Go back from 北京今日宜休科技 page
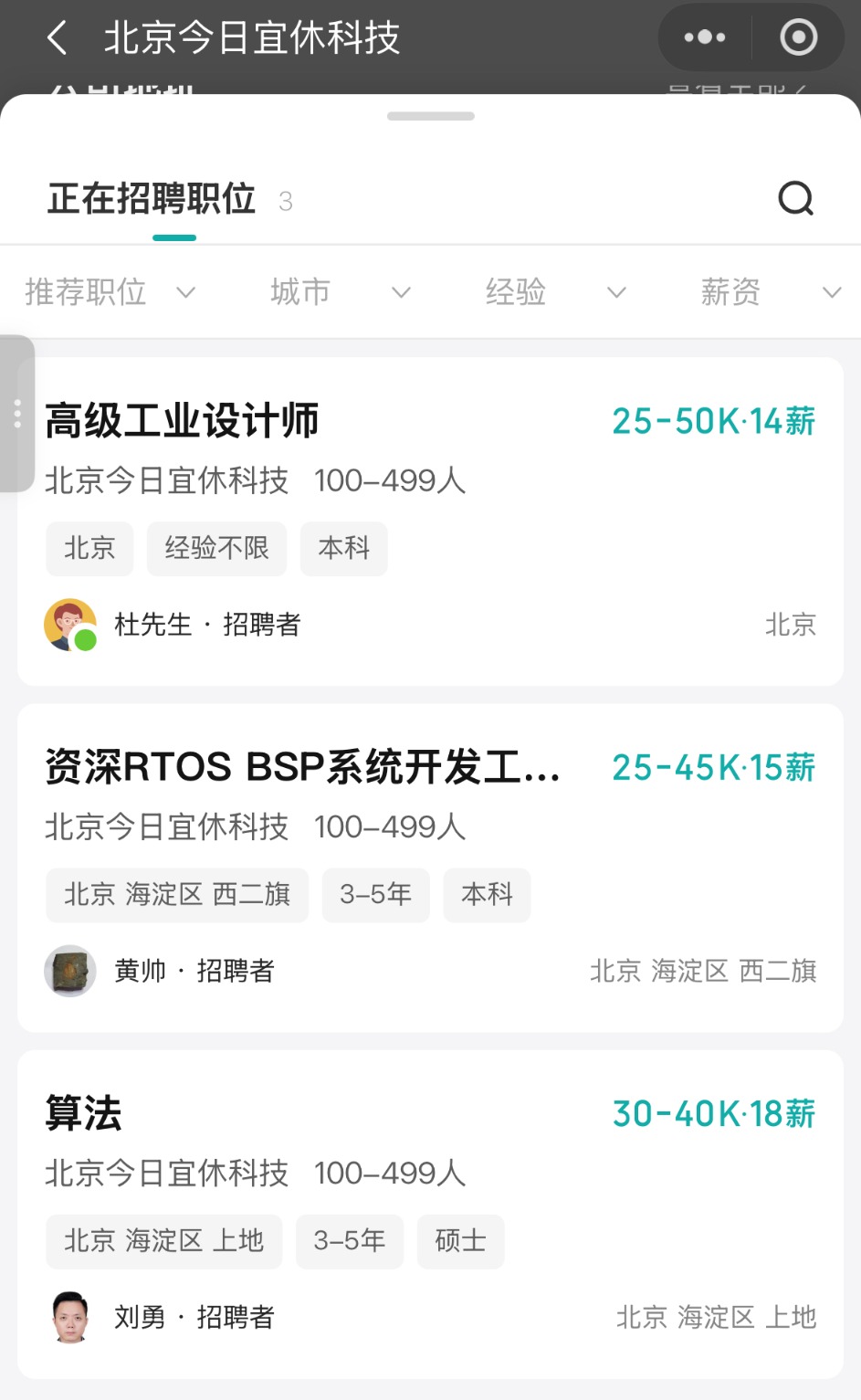Image resolution: width=861 pixels, height=1400 pixels. [x=57, y=38]
